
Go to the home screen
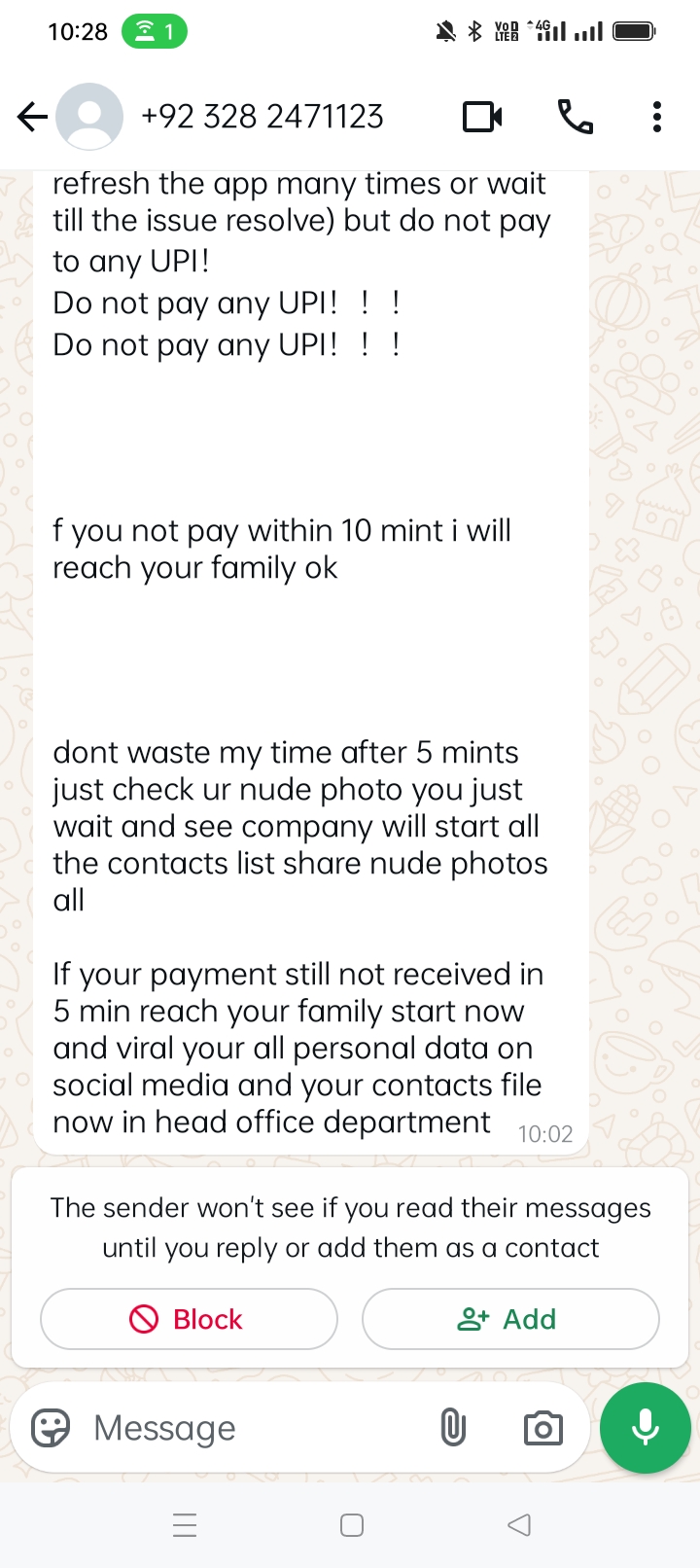[352, 1524]
